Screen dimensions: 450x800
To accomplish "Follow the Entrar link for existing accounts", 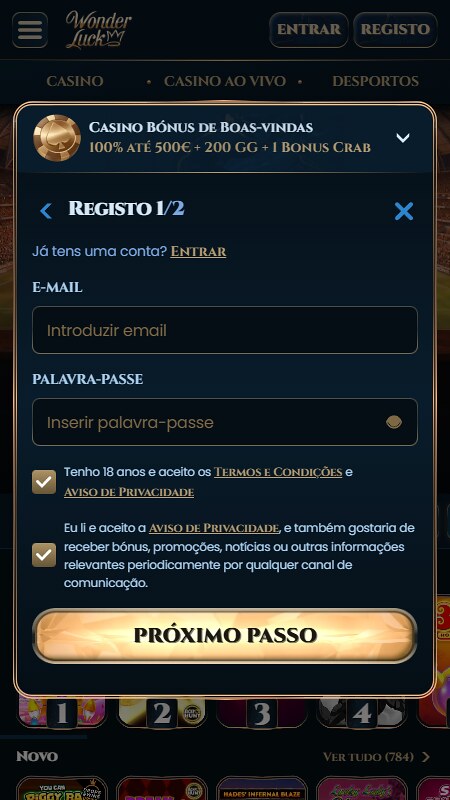I will click(198, 252).
